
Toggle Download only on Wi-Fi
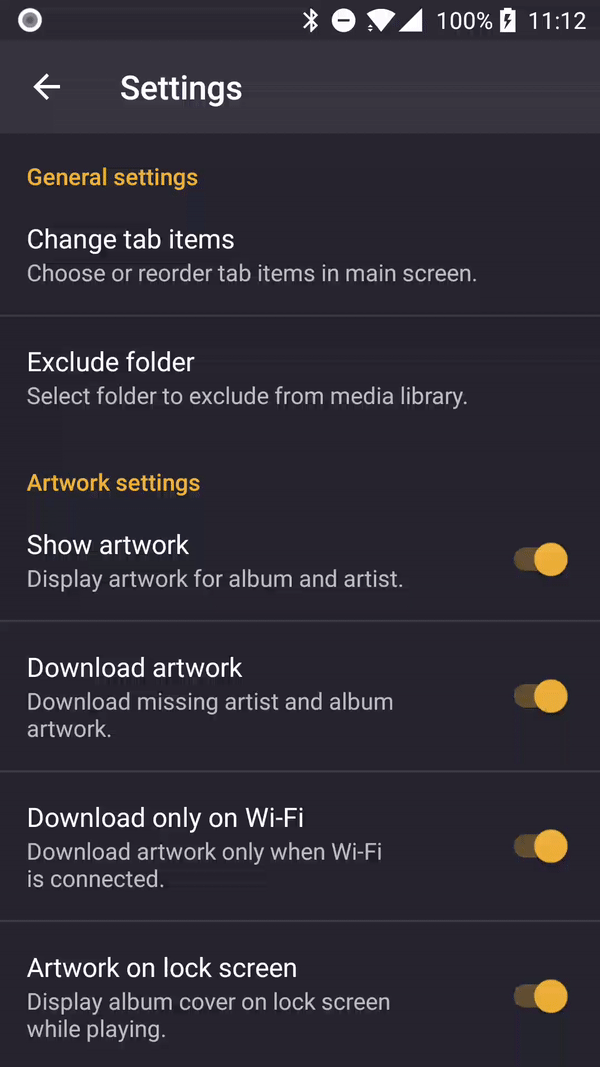click(x=541, y=846)
